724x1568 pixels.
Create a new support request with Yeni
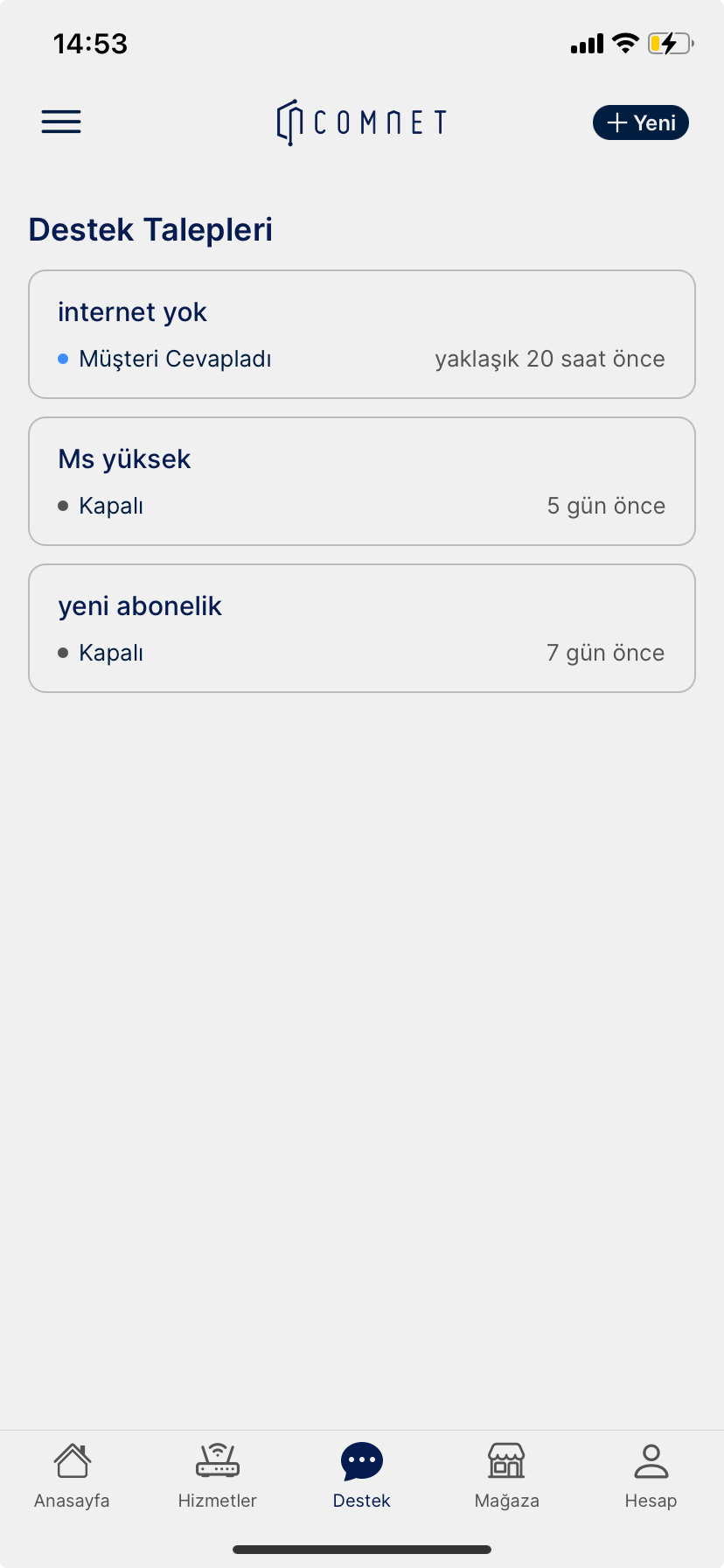pos(641,122)
